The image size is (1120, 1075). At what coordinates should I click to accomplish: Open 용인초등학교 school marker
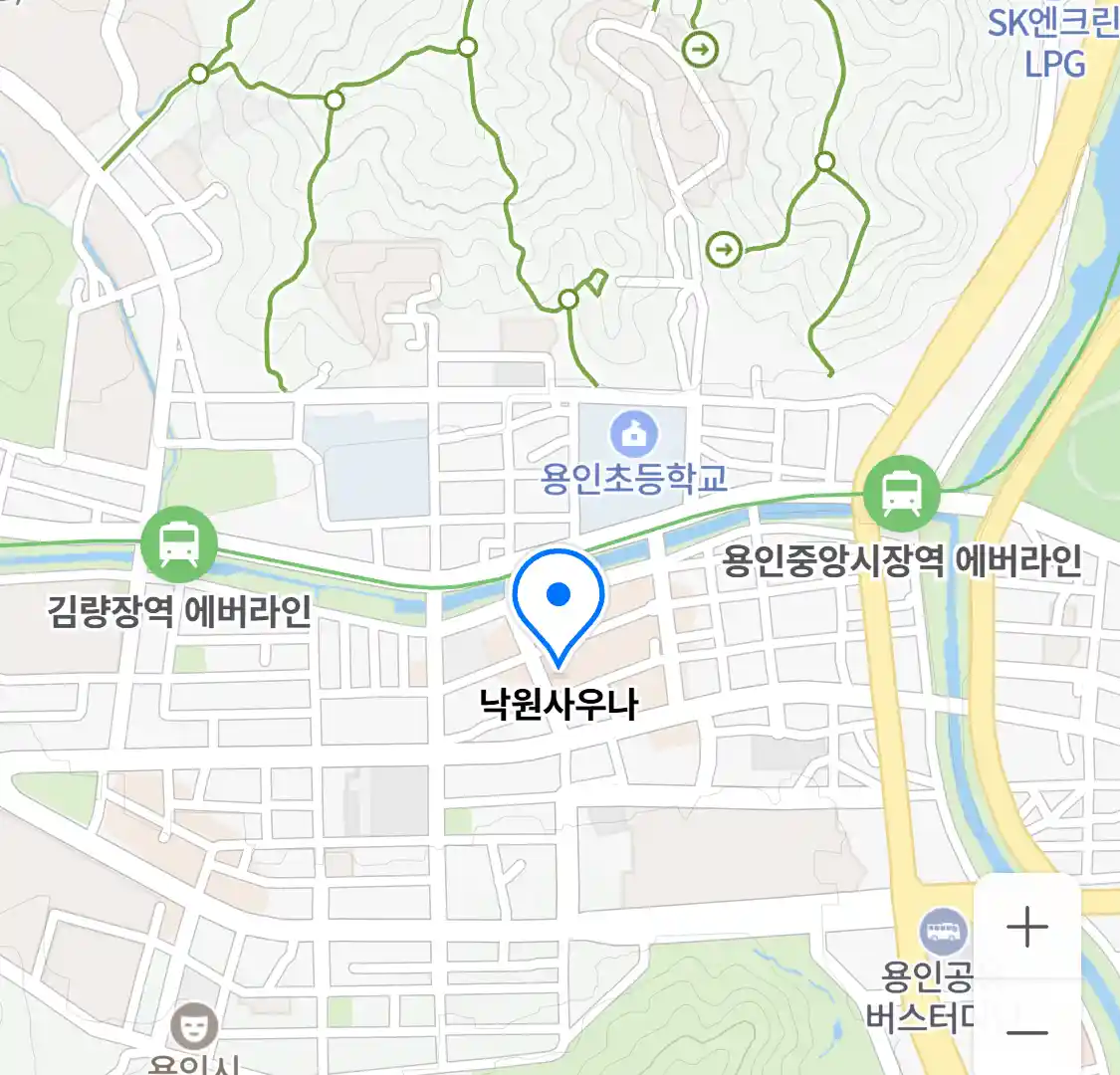click(634, 435)
